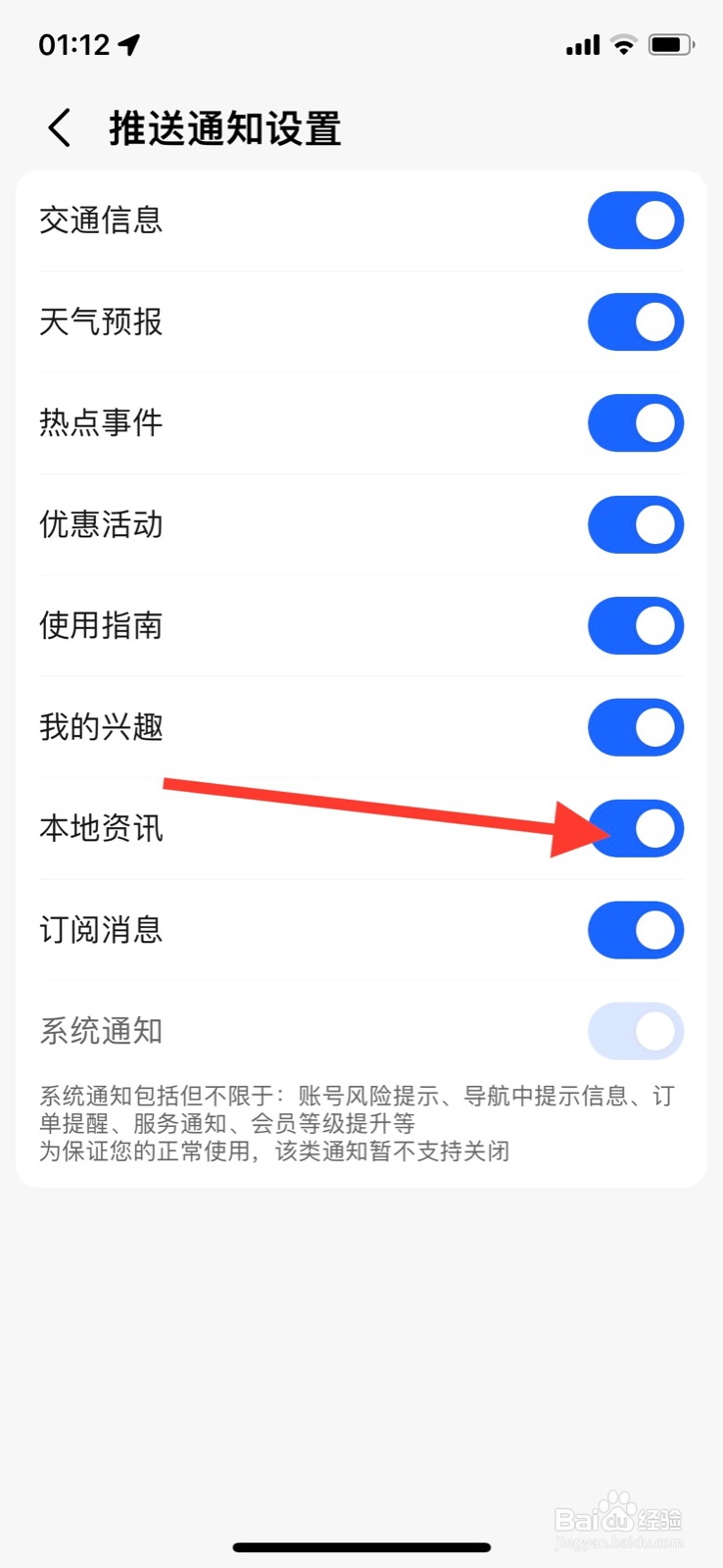Tap the Baidu 经验 watermark logo
The image size is (723, 1568).
tap(617, 1514)
